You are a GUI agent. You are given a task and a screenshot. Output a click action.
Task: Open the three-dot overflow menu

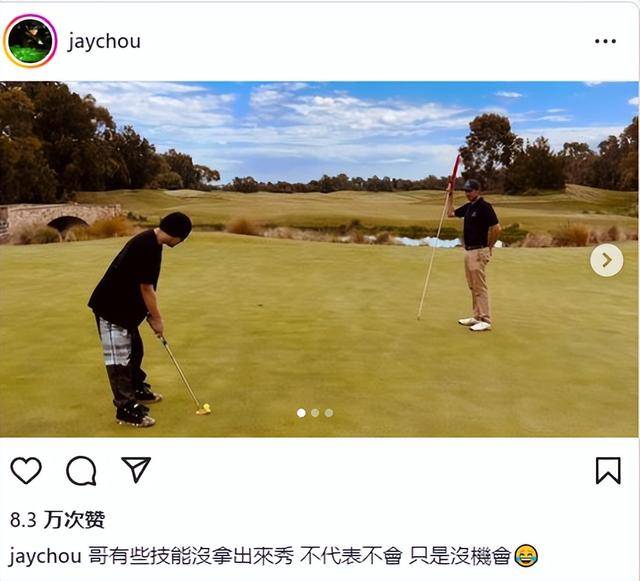(x=605, y=41)
